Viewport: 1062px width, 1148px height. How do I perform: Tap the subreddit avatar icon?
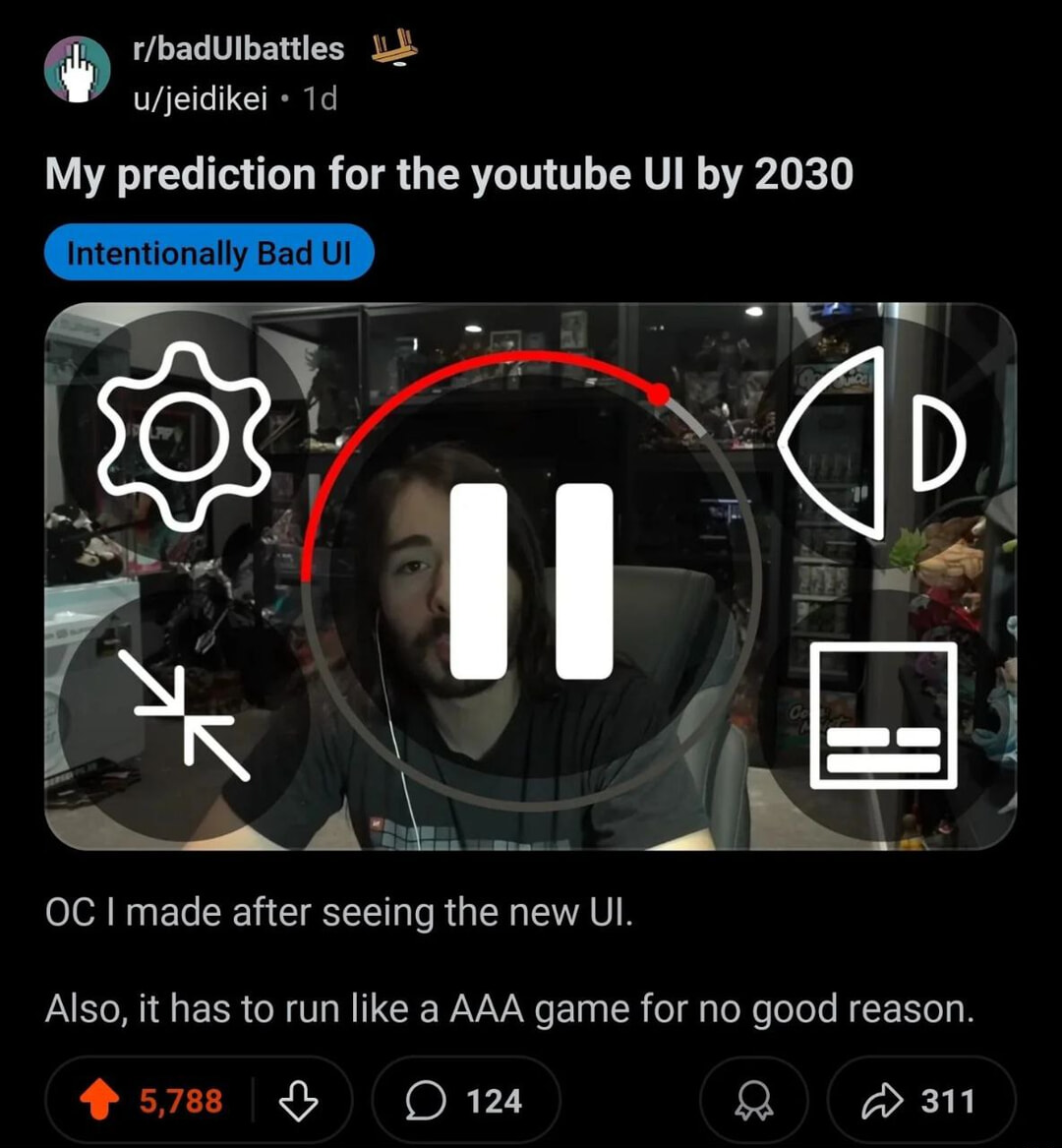[78, 71]
